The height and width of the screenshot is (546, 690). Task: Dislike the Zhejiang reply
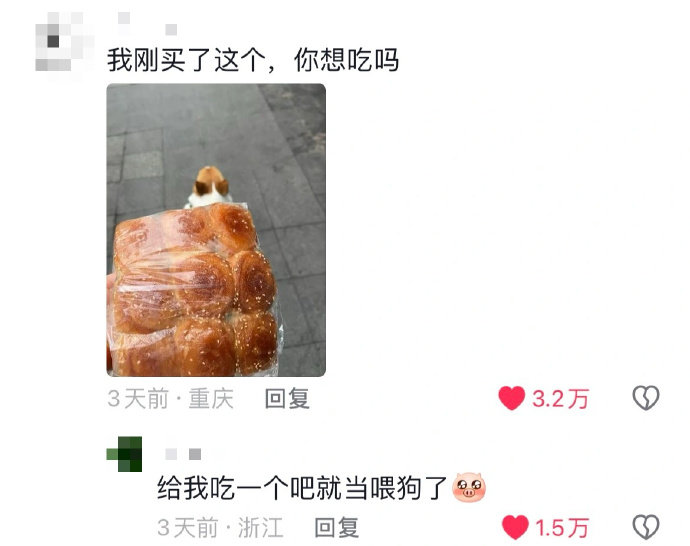[x=646, y=527]
